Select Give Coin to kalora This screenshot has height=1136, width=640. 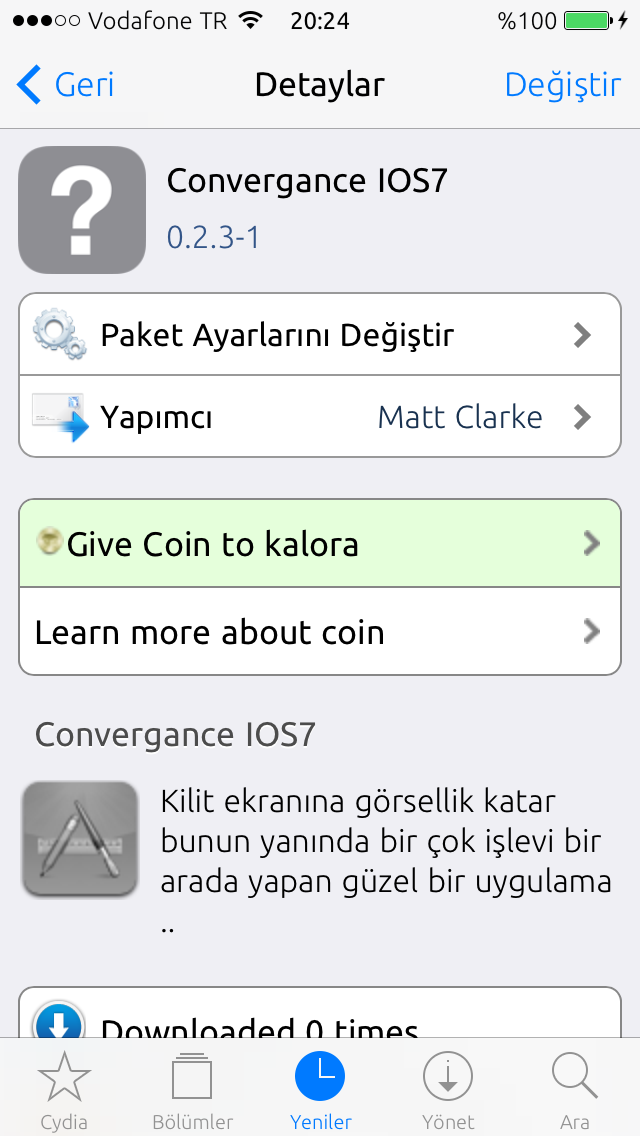click(320, 543)
